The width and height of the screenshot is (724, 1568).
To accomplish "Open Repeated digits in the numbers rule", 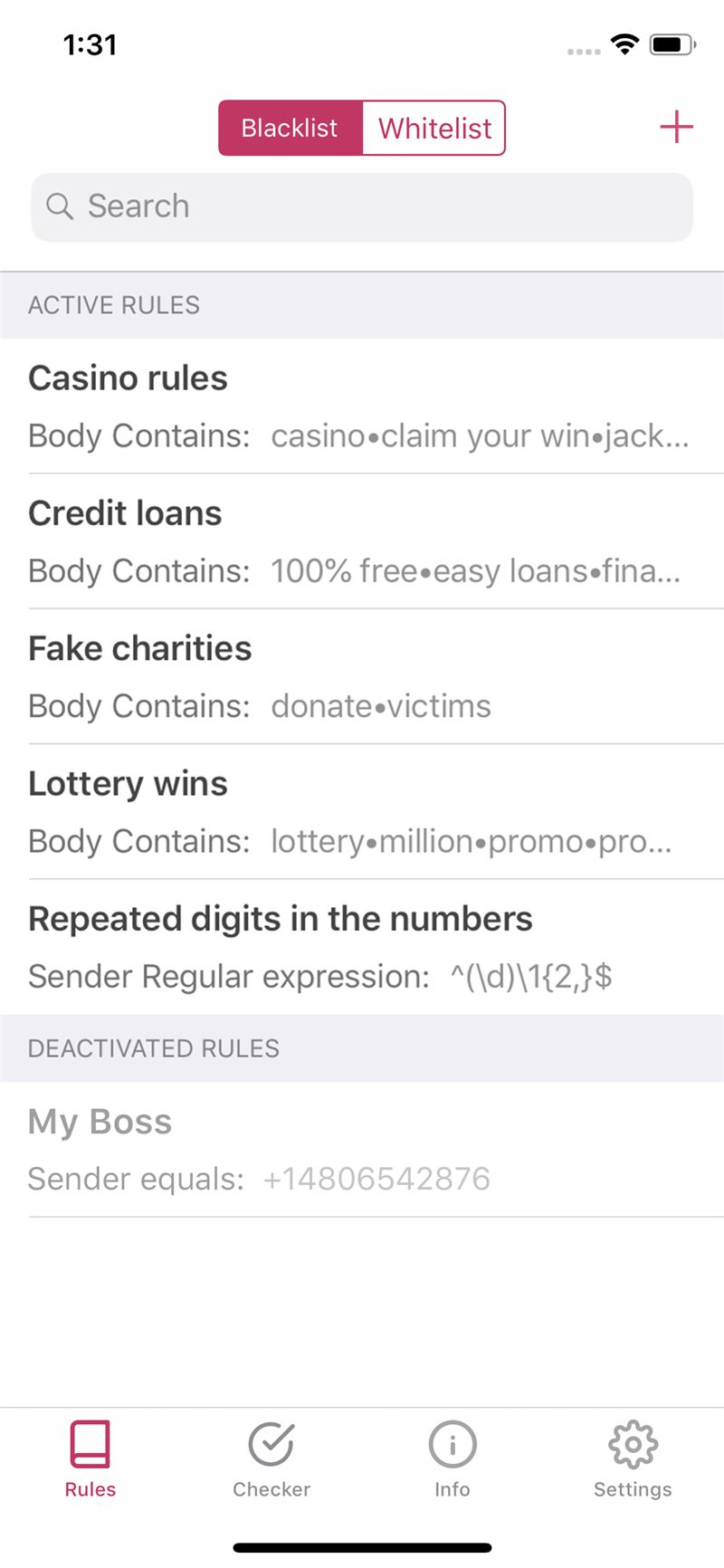I will 362,946.
